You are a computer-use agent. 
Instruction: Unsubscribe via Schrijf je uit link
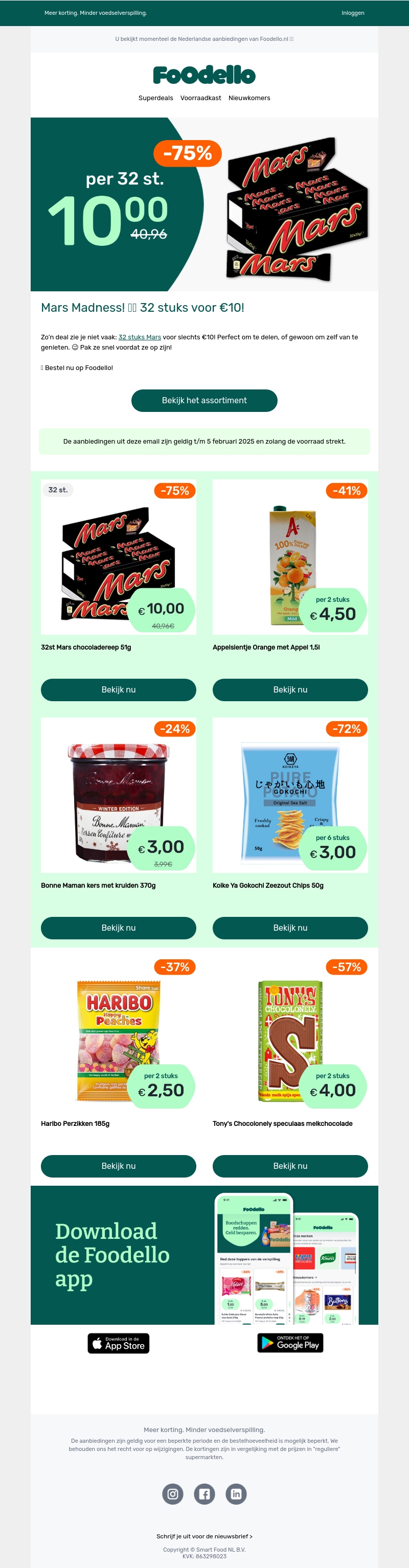click(x=204, y=1536)
